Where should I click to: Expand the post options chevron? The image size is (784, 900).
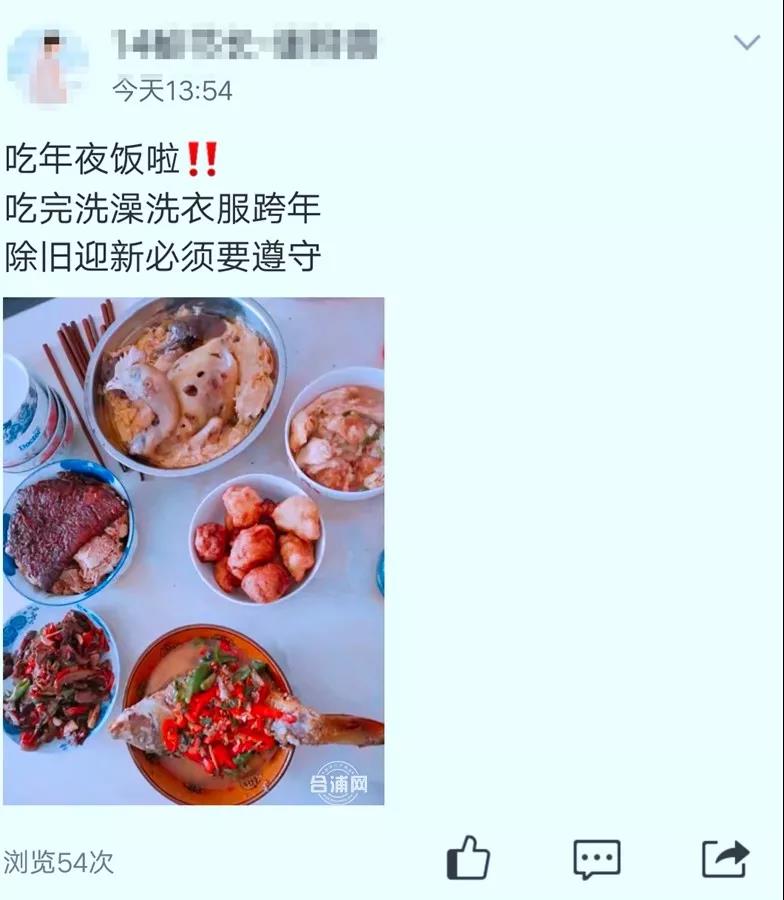click(x=746, y=43)
